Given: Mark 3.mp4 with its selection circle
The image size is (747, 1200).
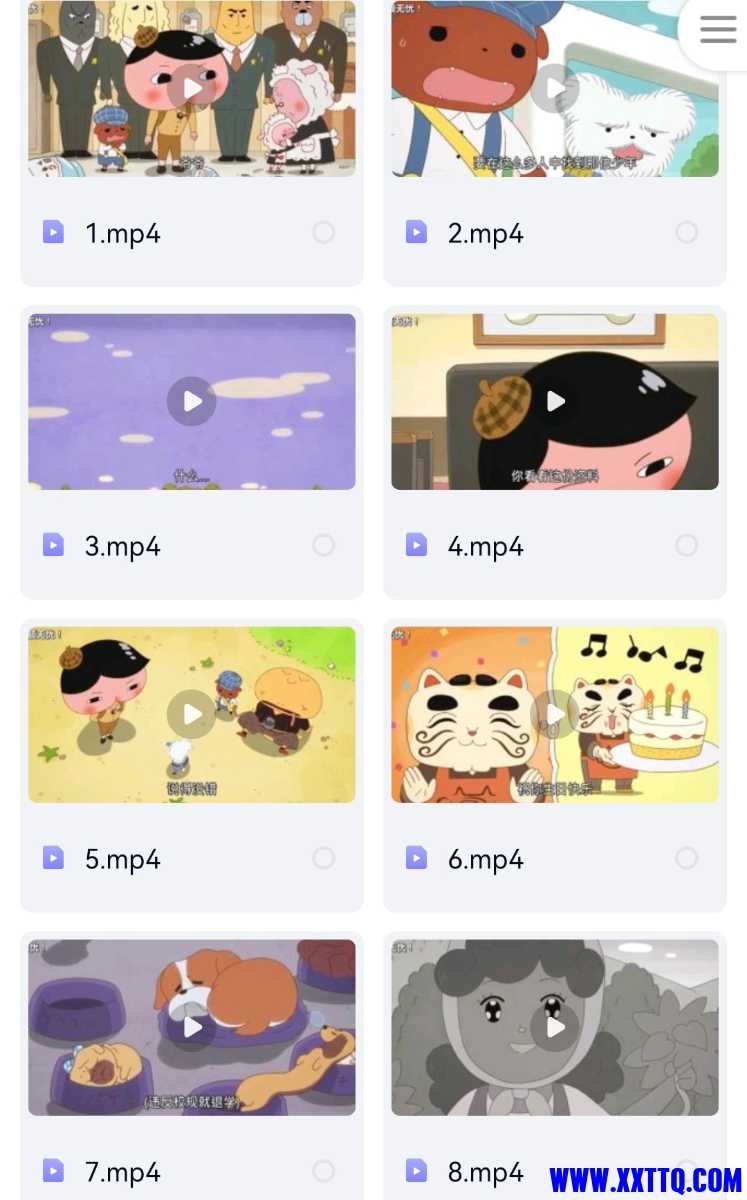Looking at the screenshot, I should (324, 545).
